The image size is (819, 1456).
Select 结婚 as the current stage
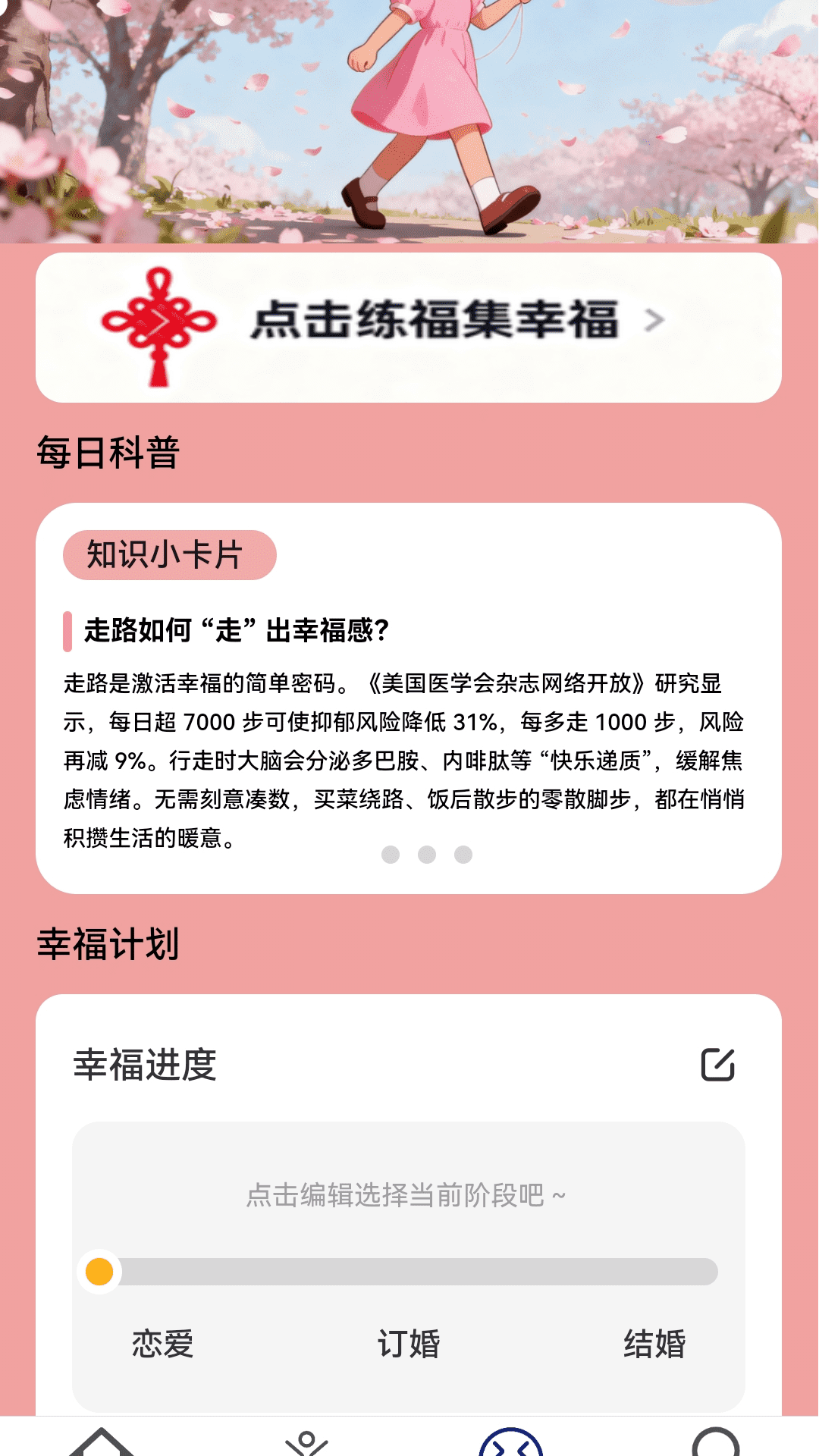tap(655, 1345)
